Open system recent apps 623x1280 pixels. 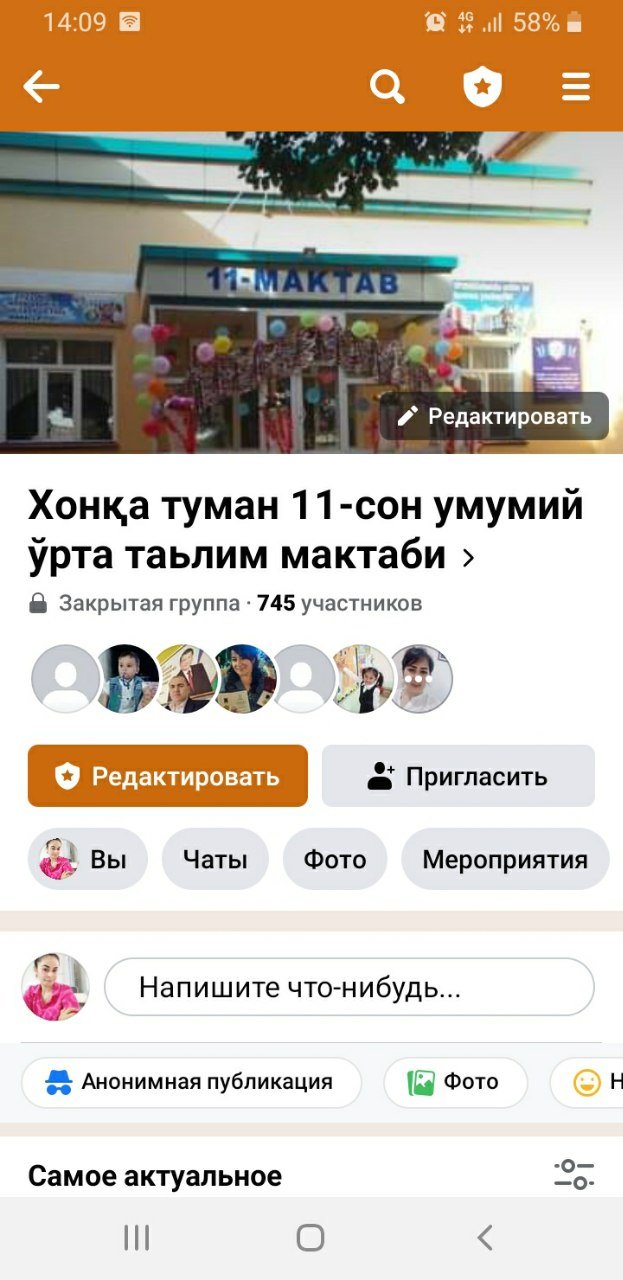click(137, 1238)
